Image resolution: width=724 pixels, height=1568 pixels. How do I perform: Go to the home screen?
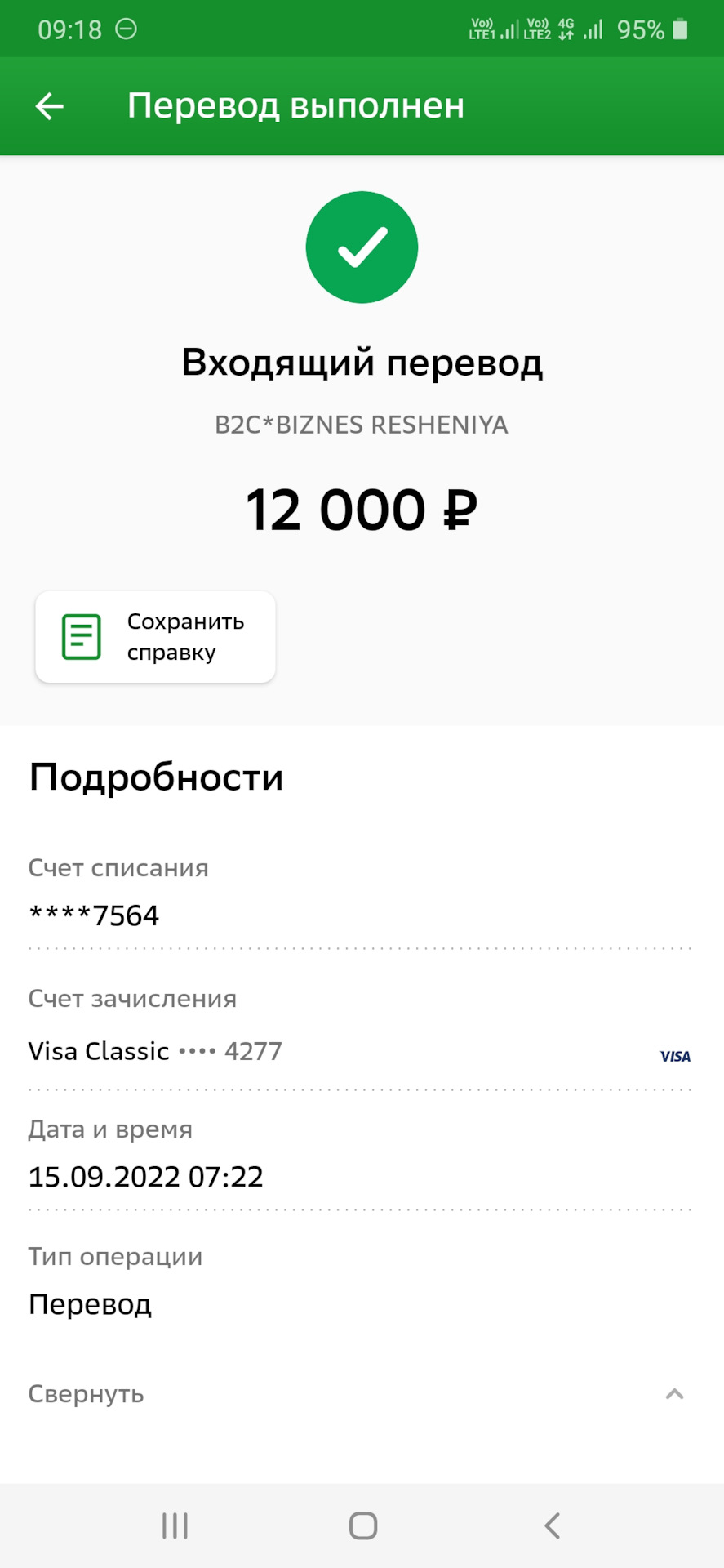[x=362, y=1526]
